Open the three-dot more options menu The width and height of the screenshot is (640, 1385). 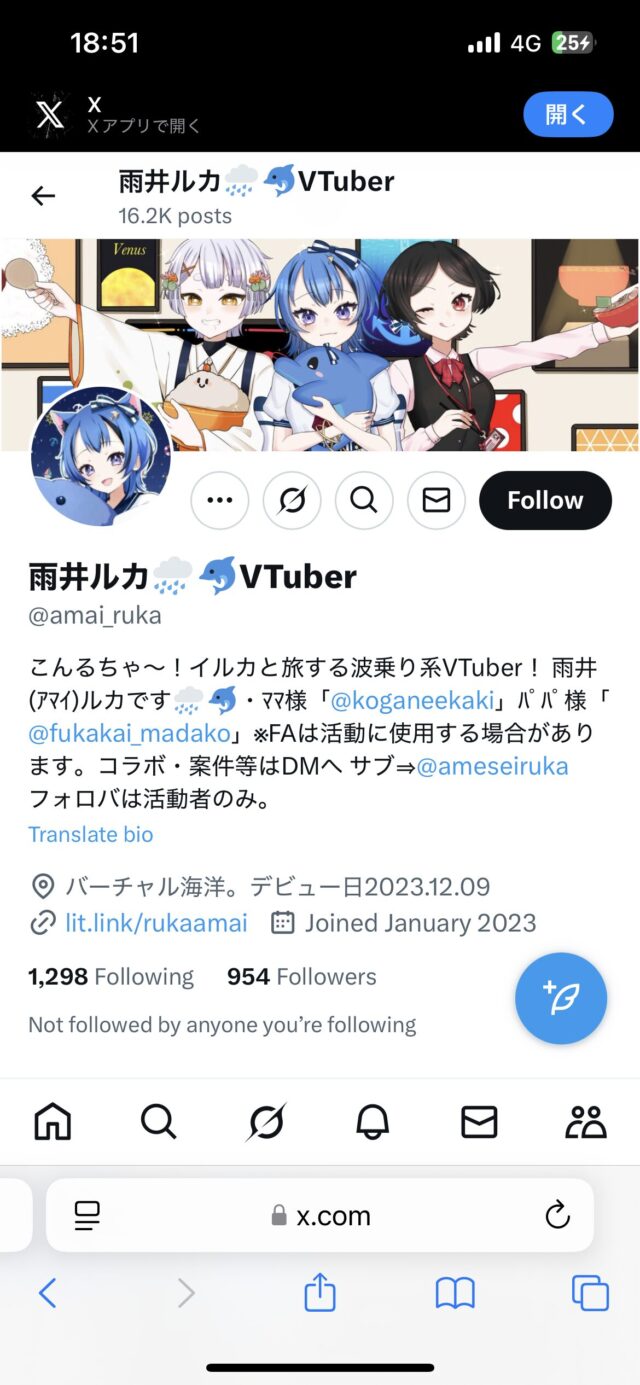(x=219, y=500)
